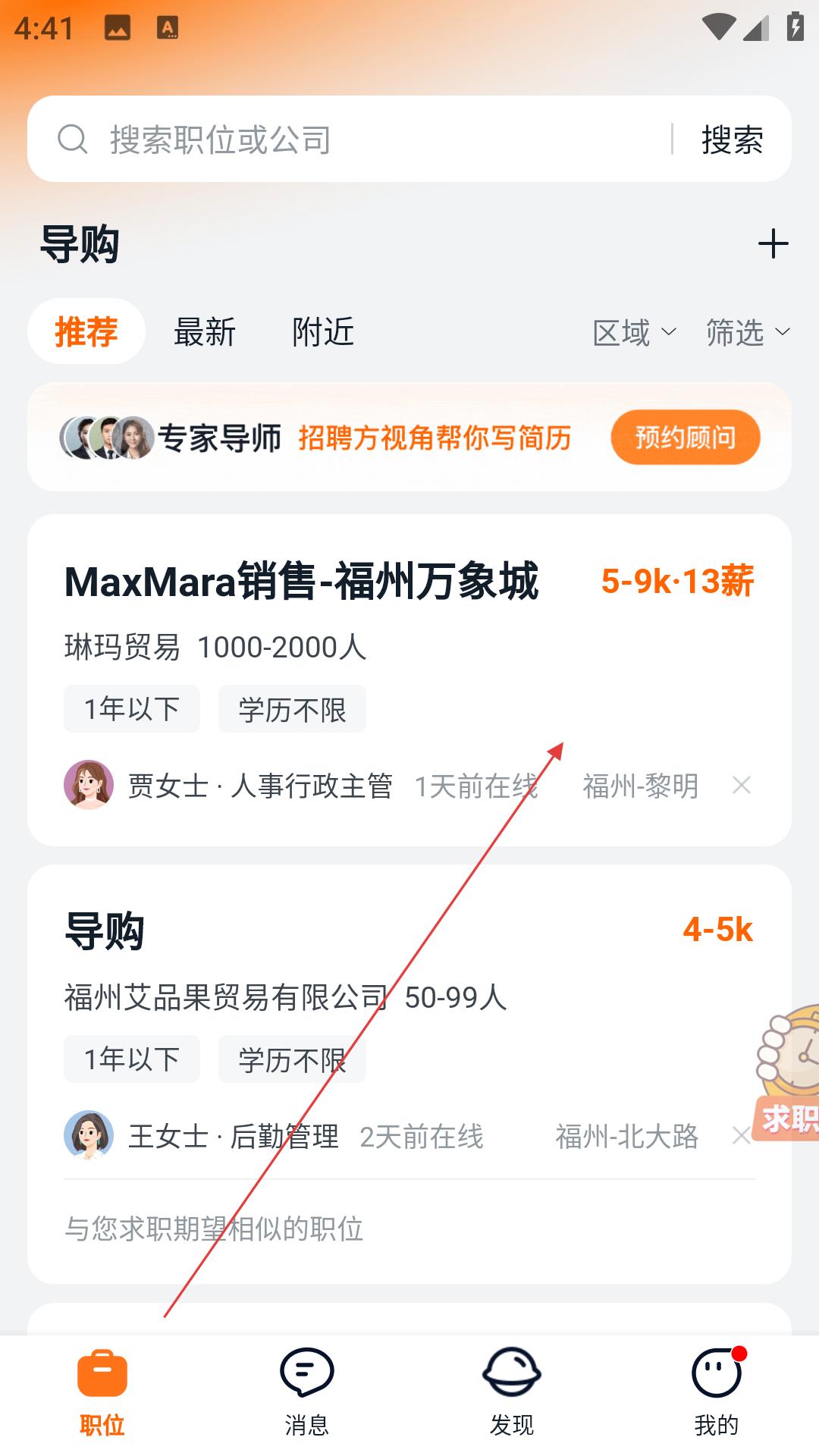The height and width of the screenshot is (1456, 819).
Task: Dismiss the 福州艾品果贸易 job card
Action: point(740,1135)
